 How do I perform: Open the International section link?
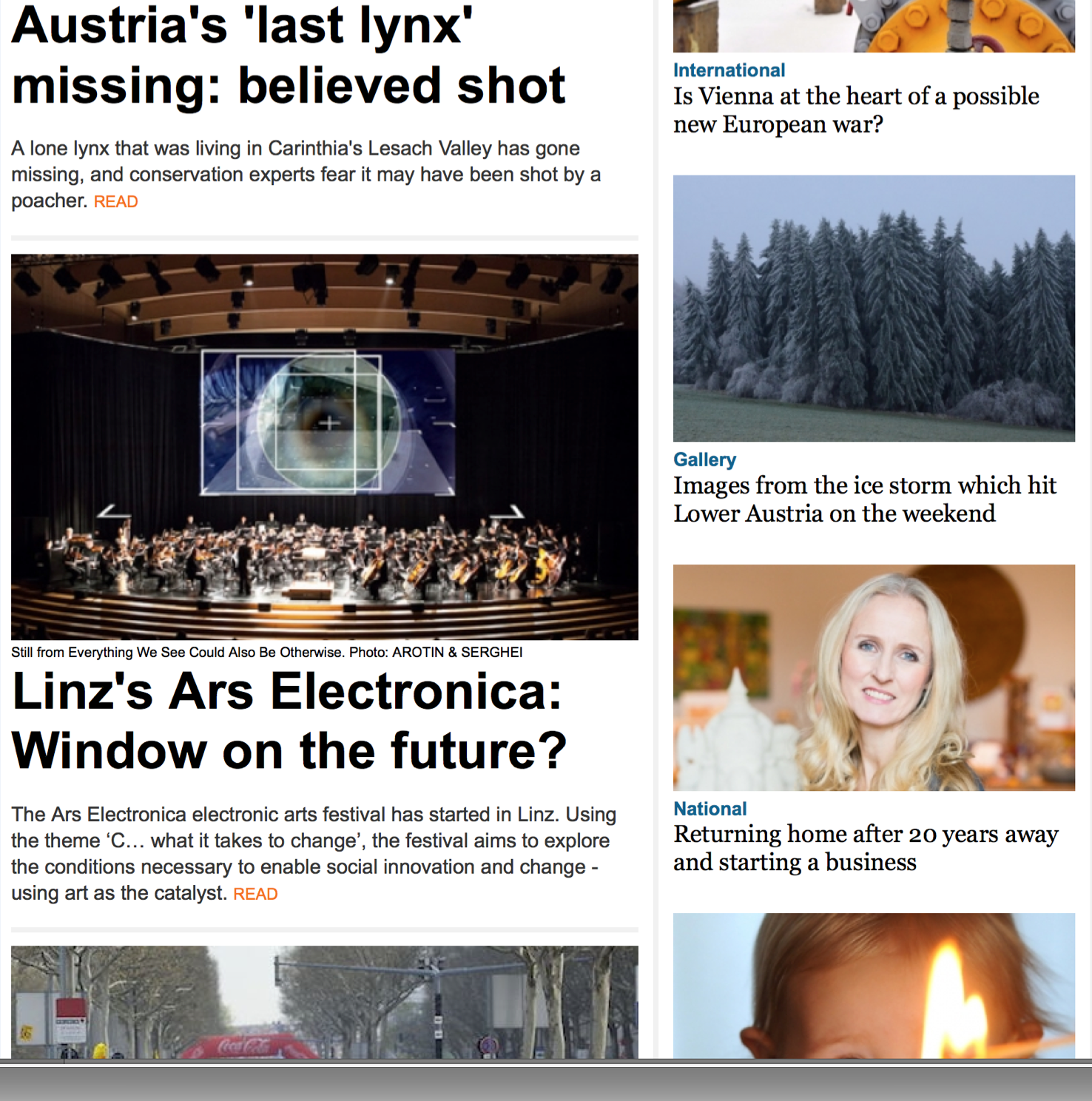(x=729, y=70)
